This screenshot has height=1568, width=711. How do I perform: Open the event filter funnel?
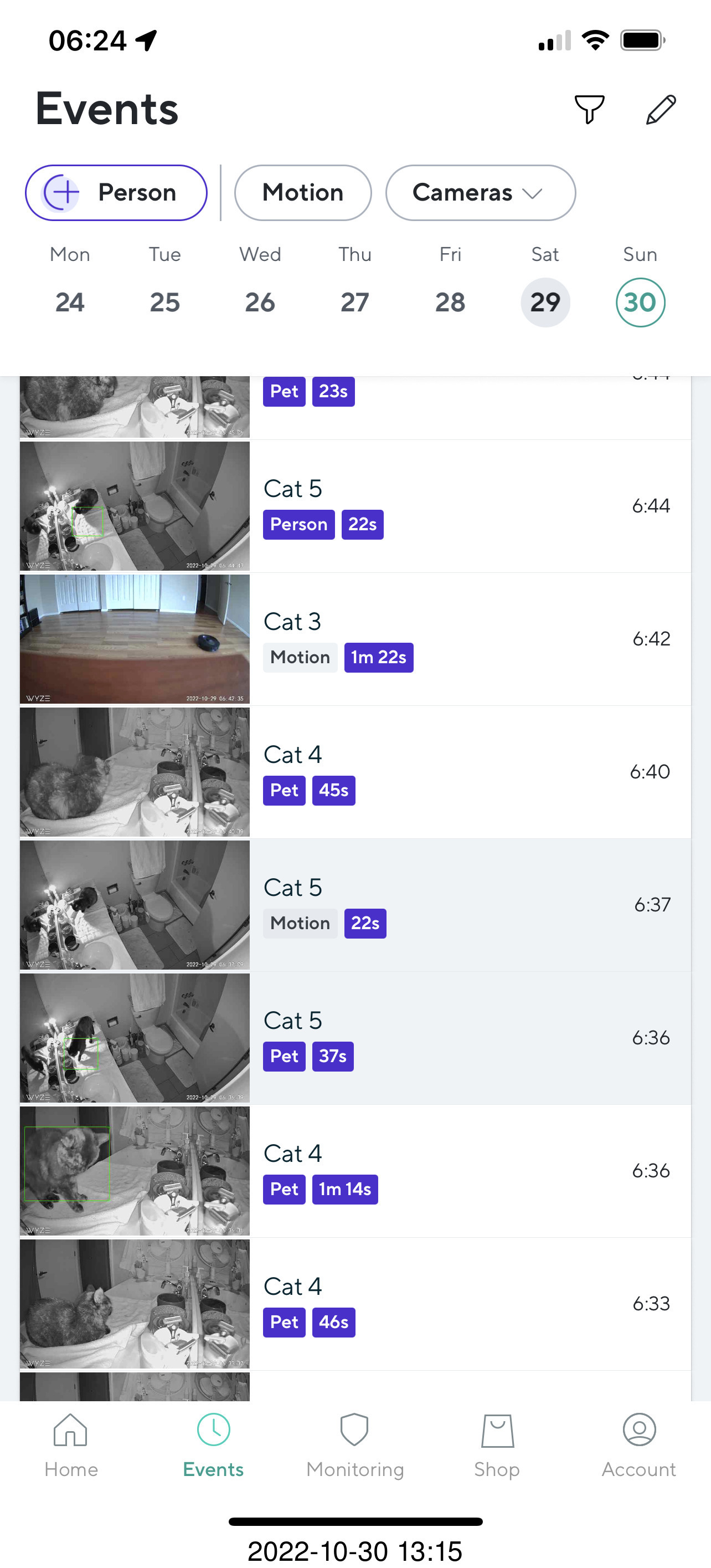point(589,110)
